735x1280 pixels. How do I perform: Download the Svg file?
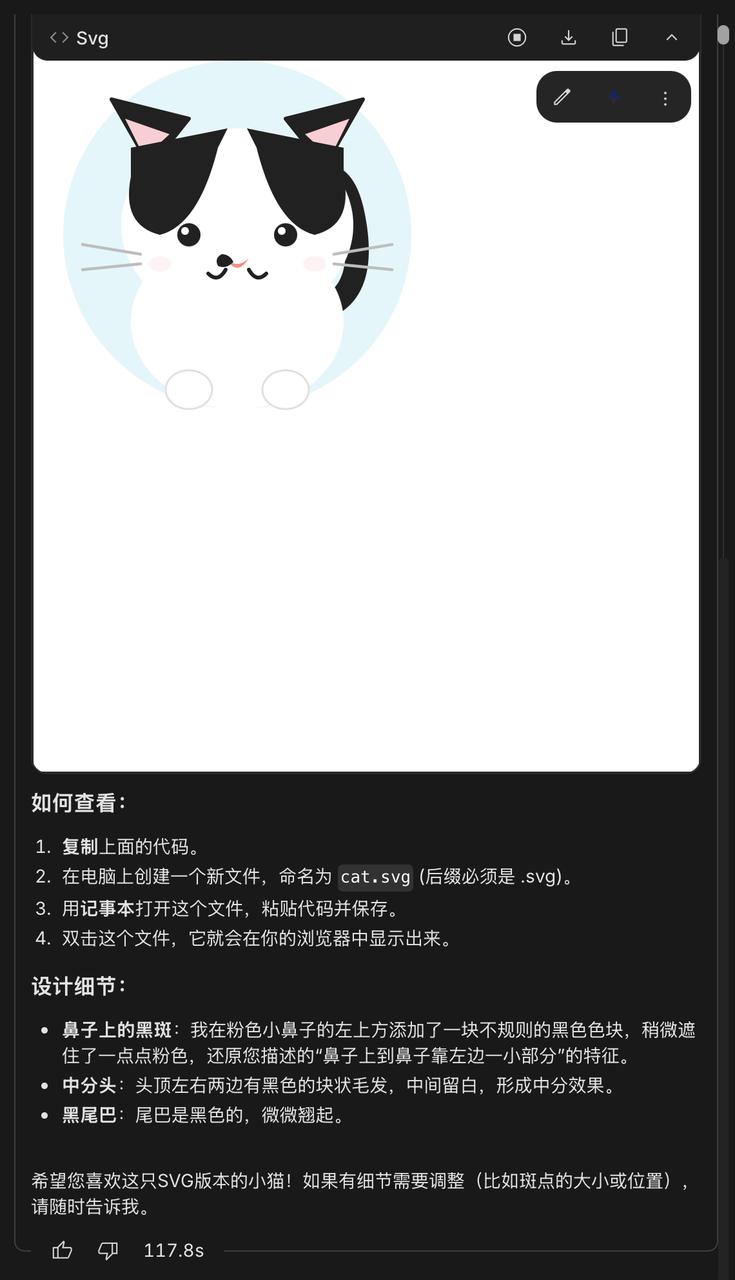pos(568,37)
